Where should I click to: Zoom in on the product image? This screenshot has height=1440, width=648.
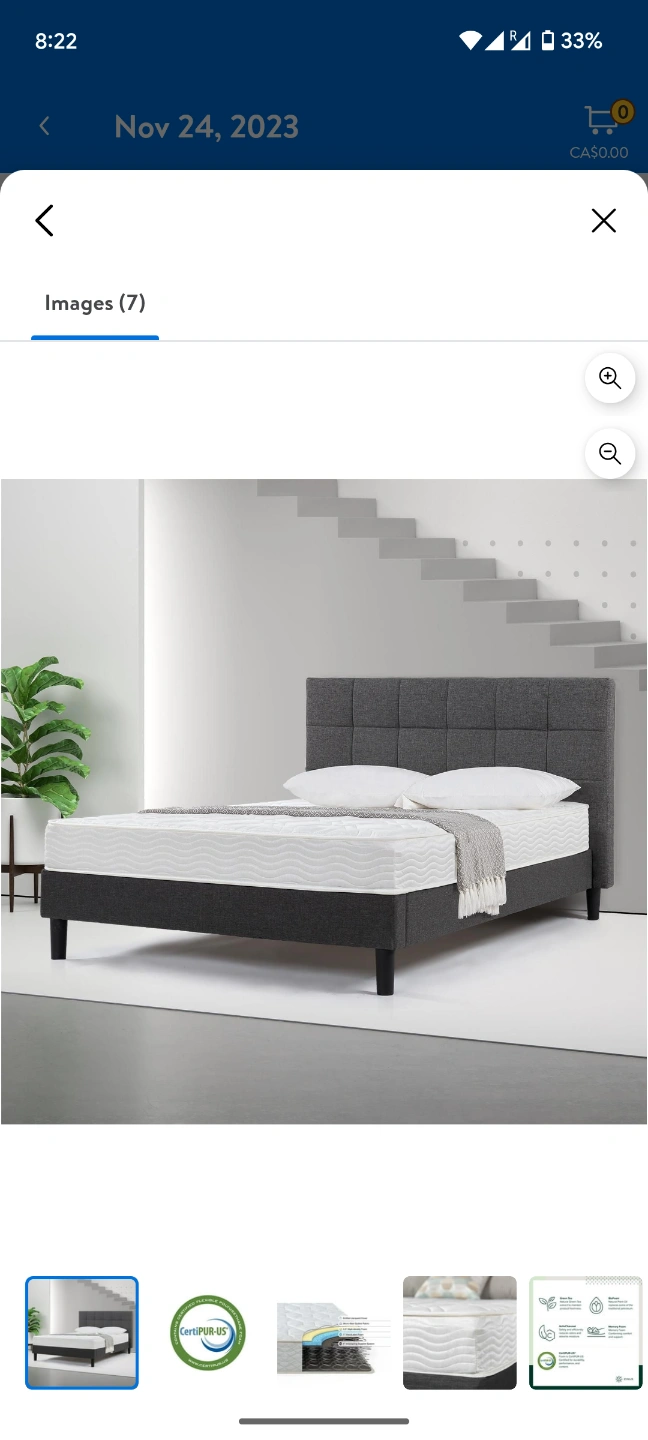click(x=610, y=378)
